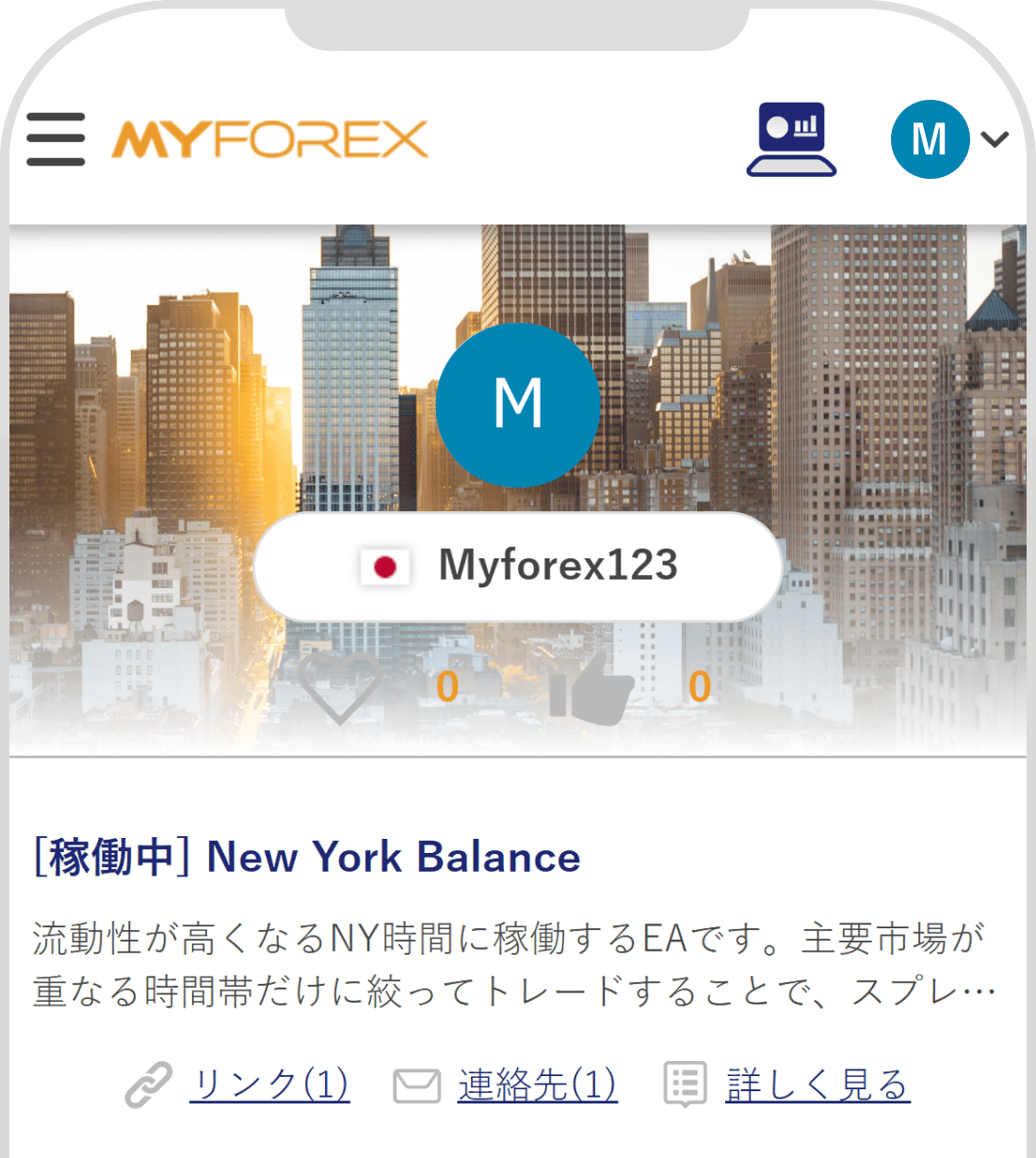The height and width of the screenshot is (1158, 1036).
Task: Tap the Myforex123 username pill
Action: (518, 566)
